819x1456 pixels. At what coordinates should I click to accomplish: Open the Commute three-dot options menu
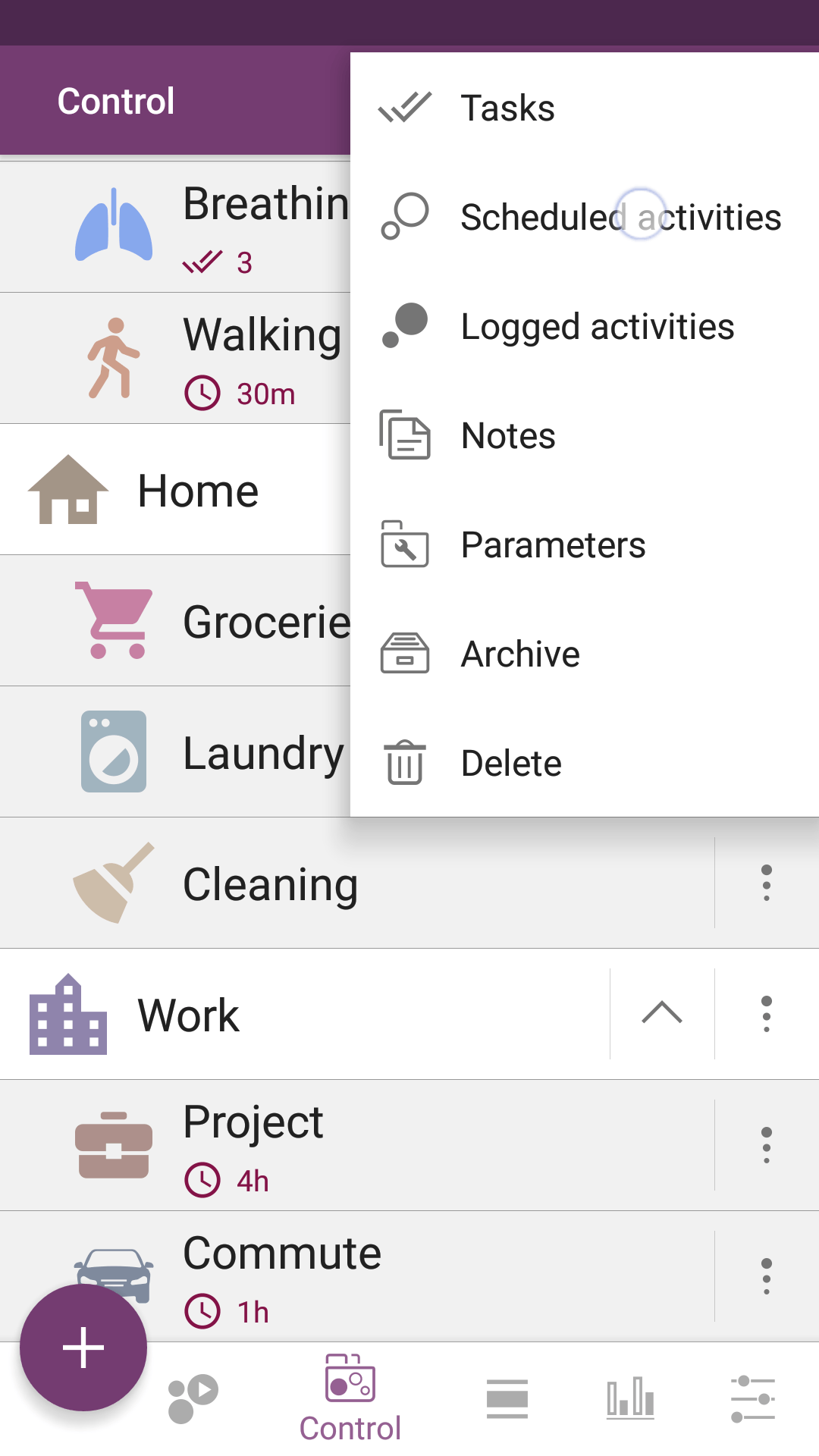tap(767, 1276)
